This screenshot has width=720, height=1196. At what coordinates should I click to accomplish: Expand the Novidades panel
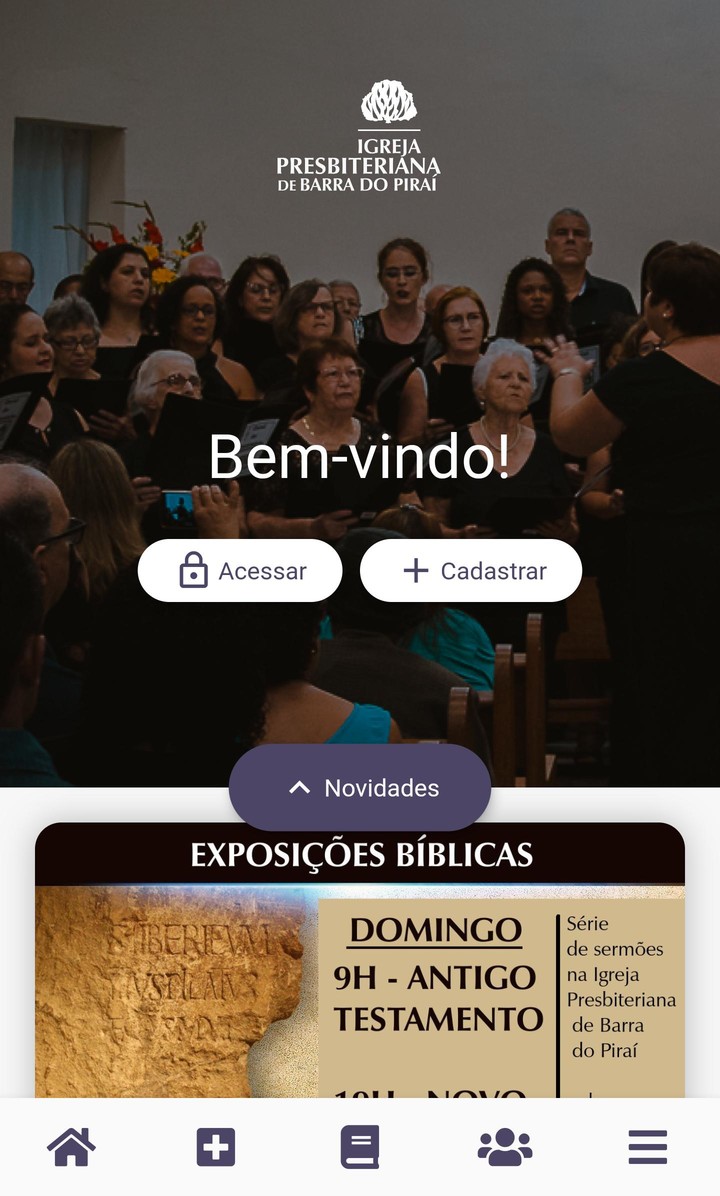tap(360, 788)
